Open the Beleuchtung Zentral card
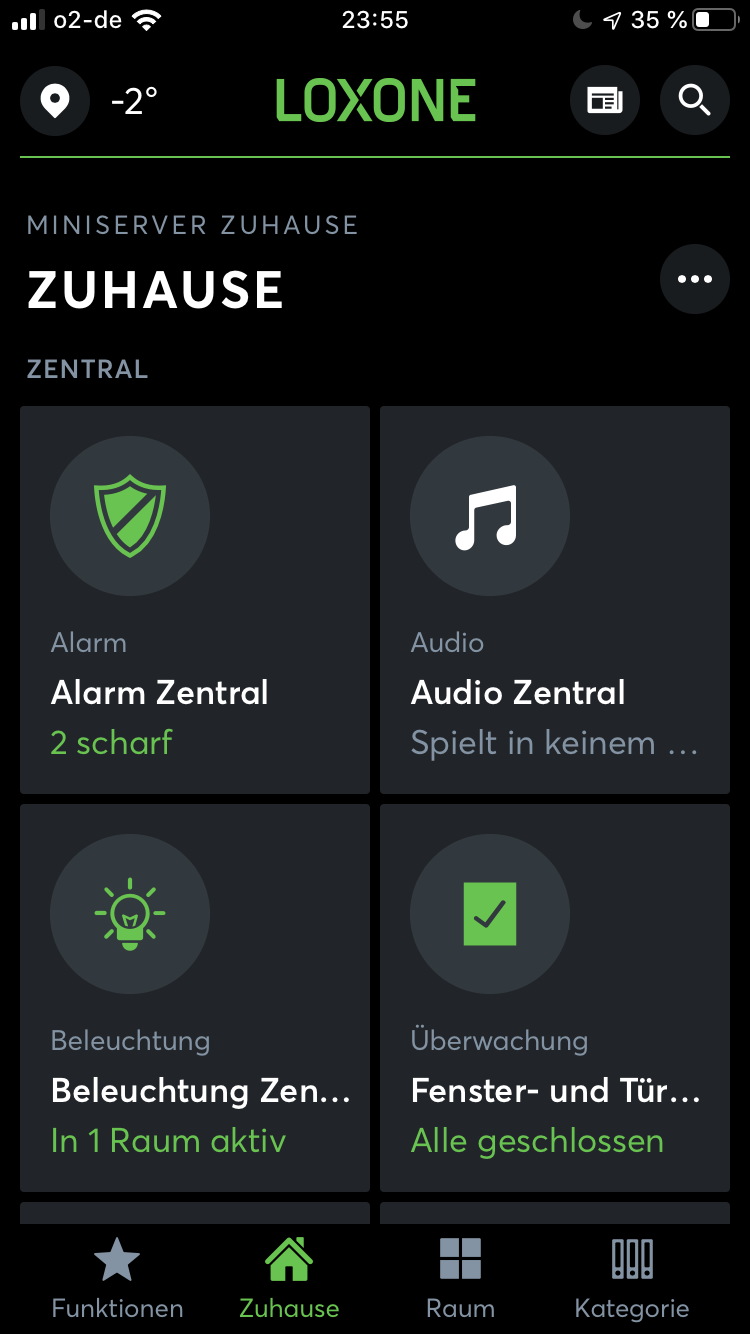 point(195,997)
